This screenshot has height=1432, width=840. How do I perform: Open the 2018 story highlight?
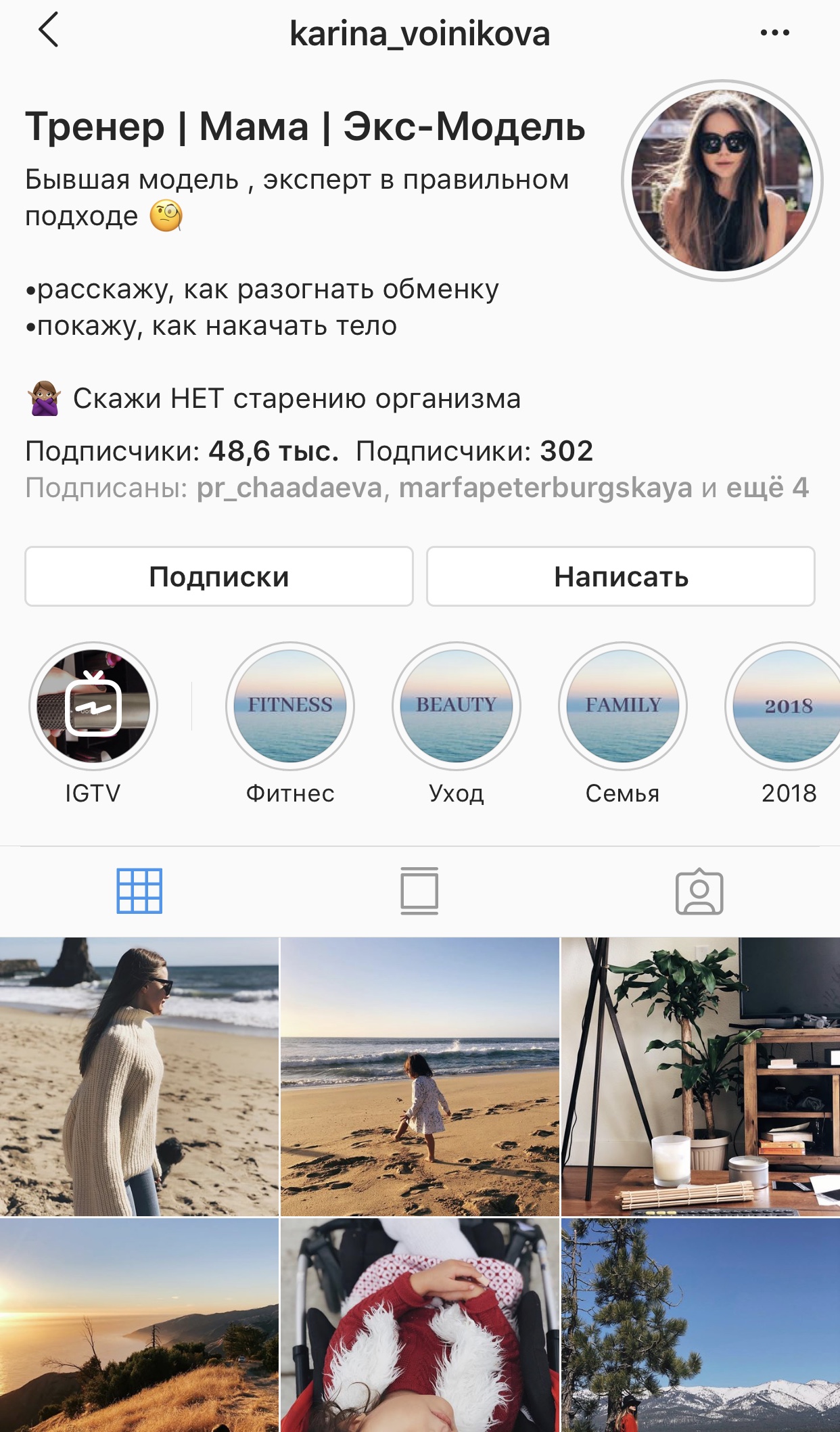coord(788,706)
